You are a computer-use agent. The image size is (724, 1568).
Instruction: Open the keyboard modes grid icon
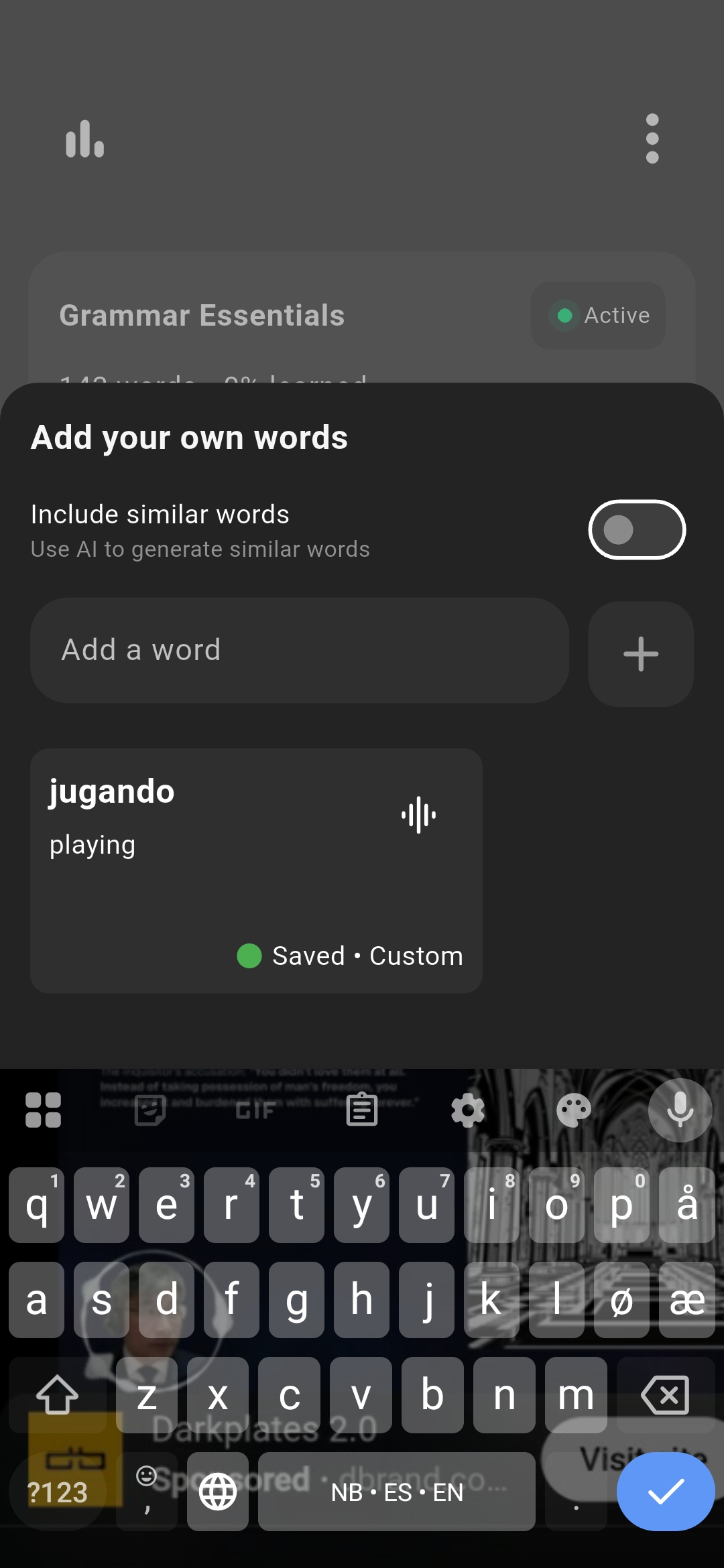point(42,1109)
